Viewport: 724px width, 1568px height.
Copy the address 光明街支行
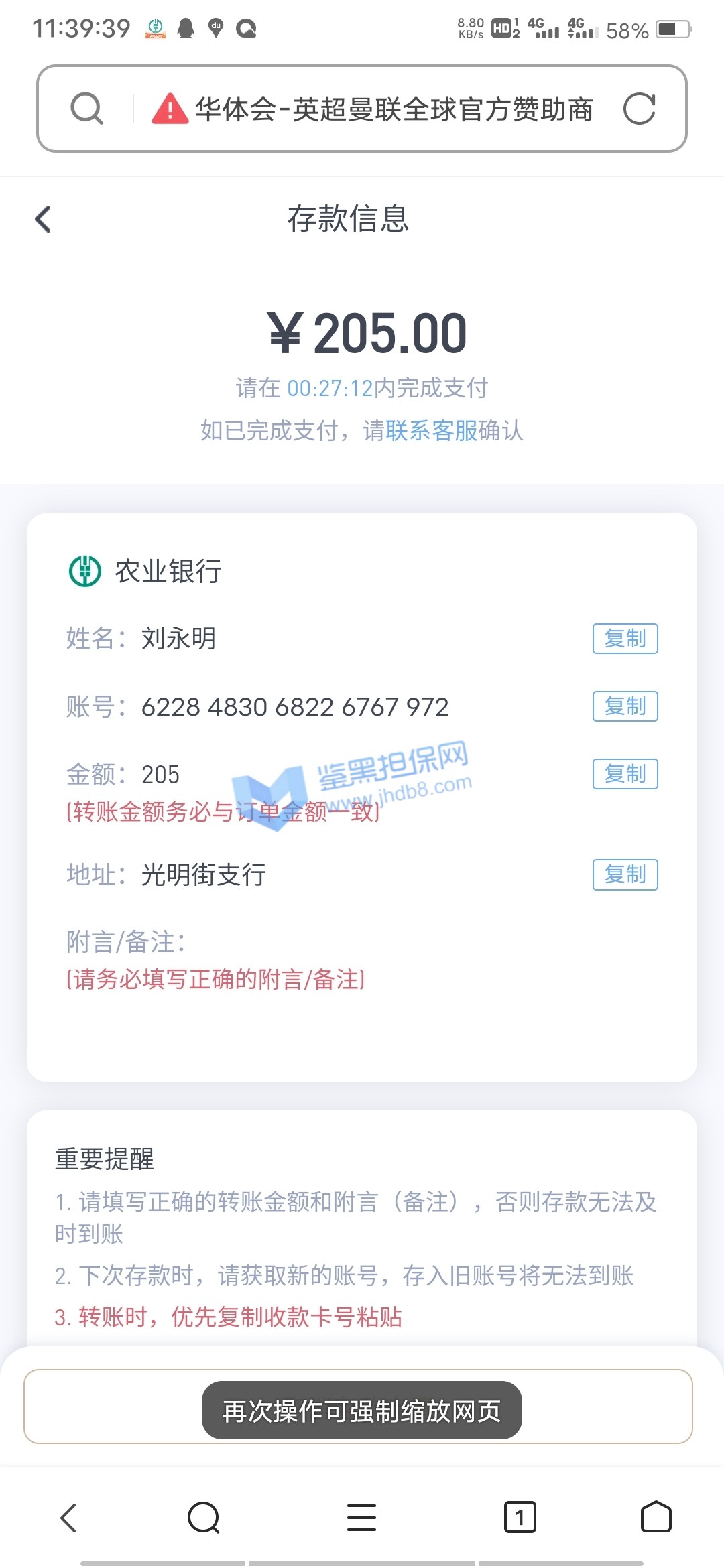click(625, 874)
